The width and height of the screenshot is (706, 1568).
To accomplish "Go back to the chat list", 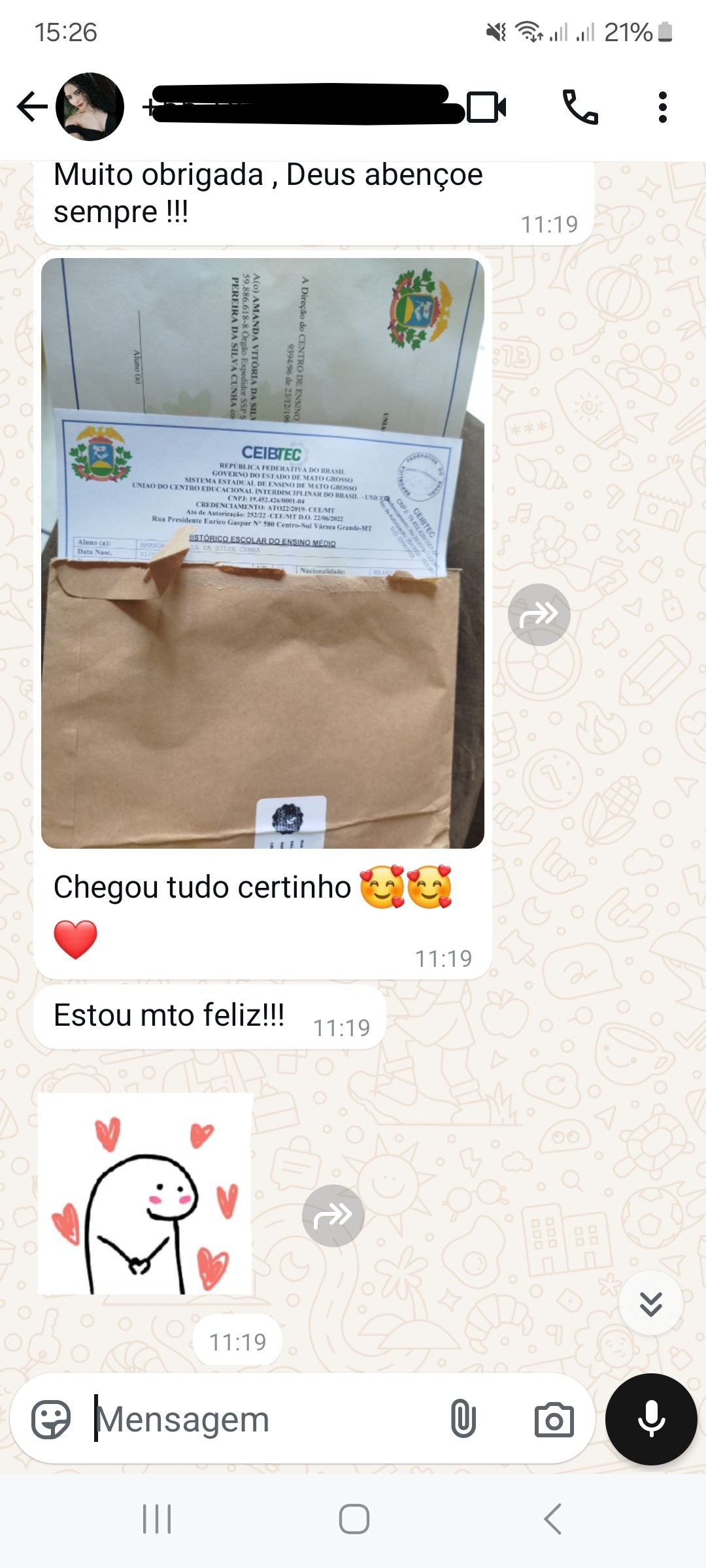I will pos(31,107).
